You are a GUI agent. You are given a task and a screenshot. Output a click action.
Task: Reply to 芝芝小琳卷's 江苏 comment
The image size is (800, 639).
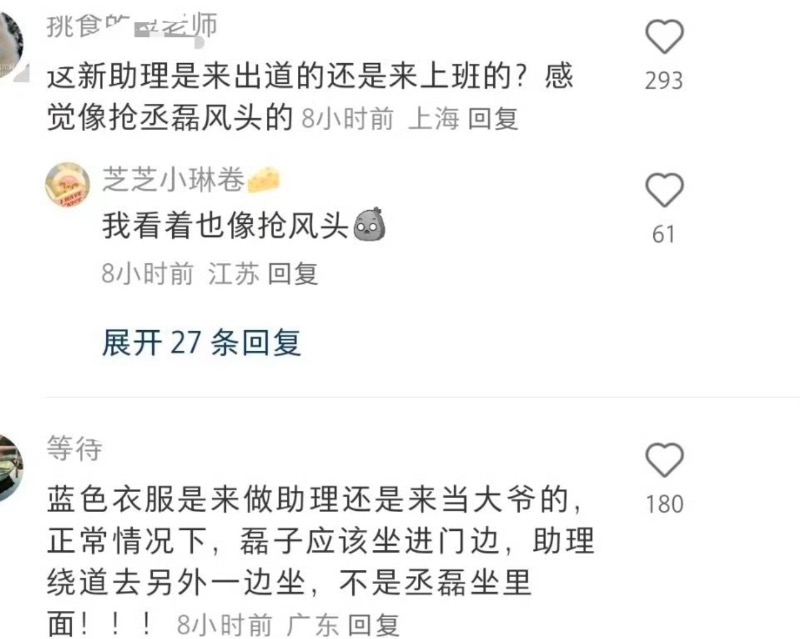coord(294,273)
